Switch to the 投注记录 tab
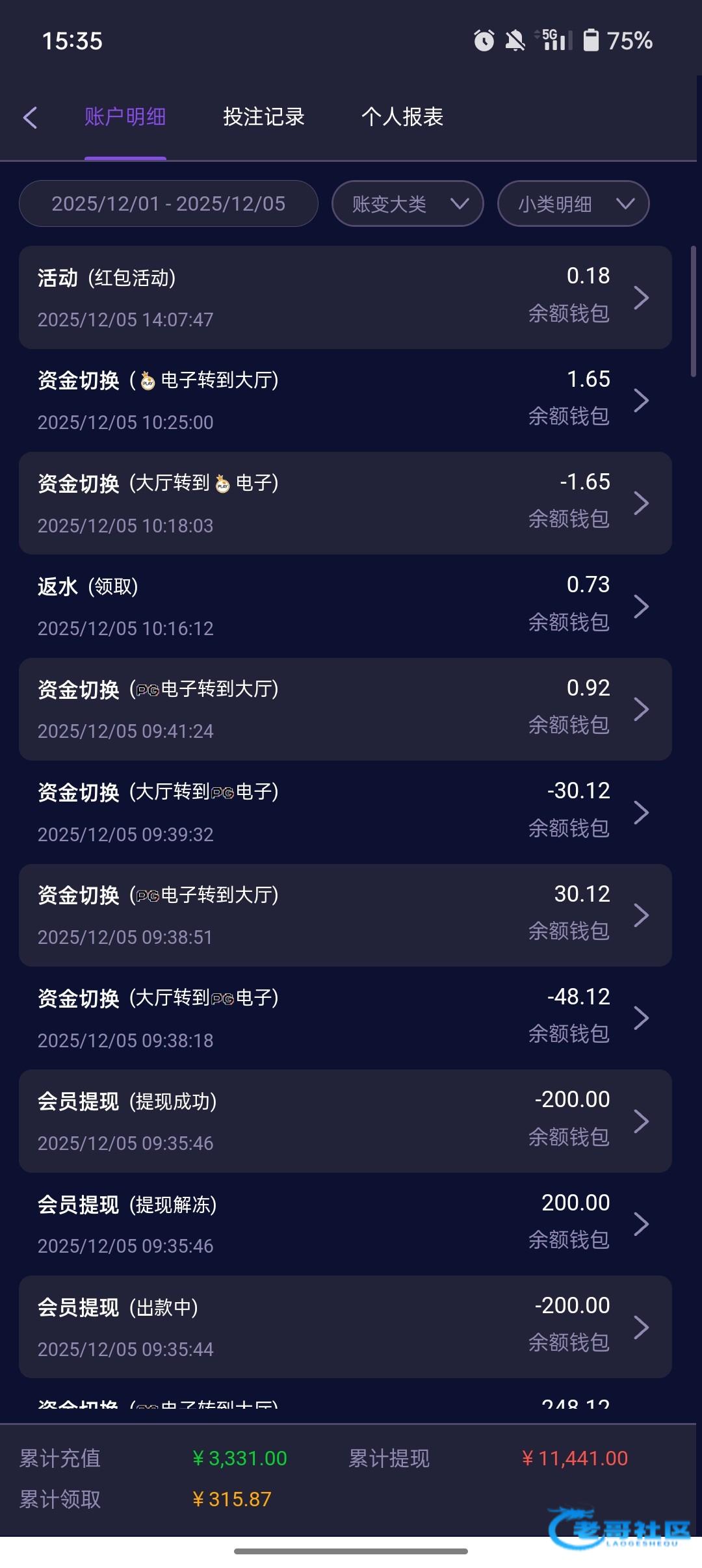This screenshot has height=1568, width=702. pyautogui.click(x=263, y=117)
